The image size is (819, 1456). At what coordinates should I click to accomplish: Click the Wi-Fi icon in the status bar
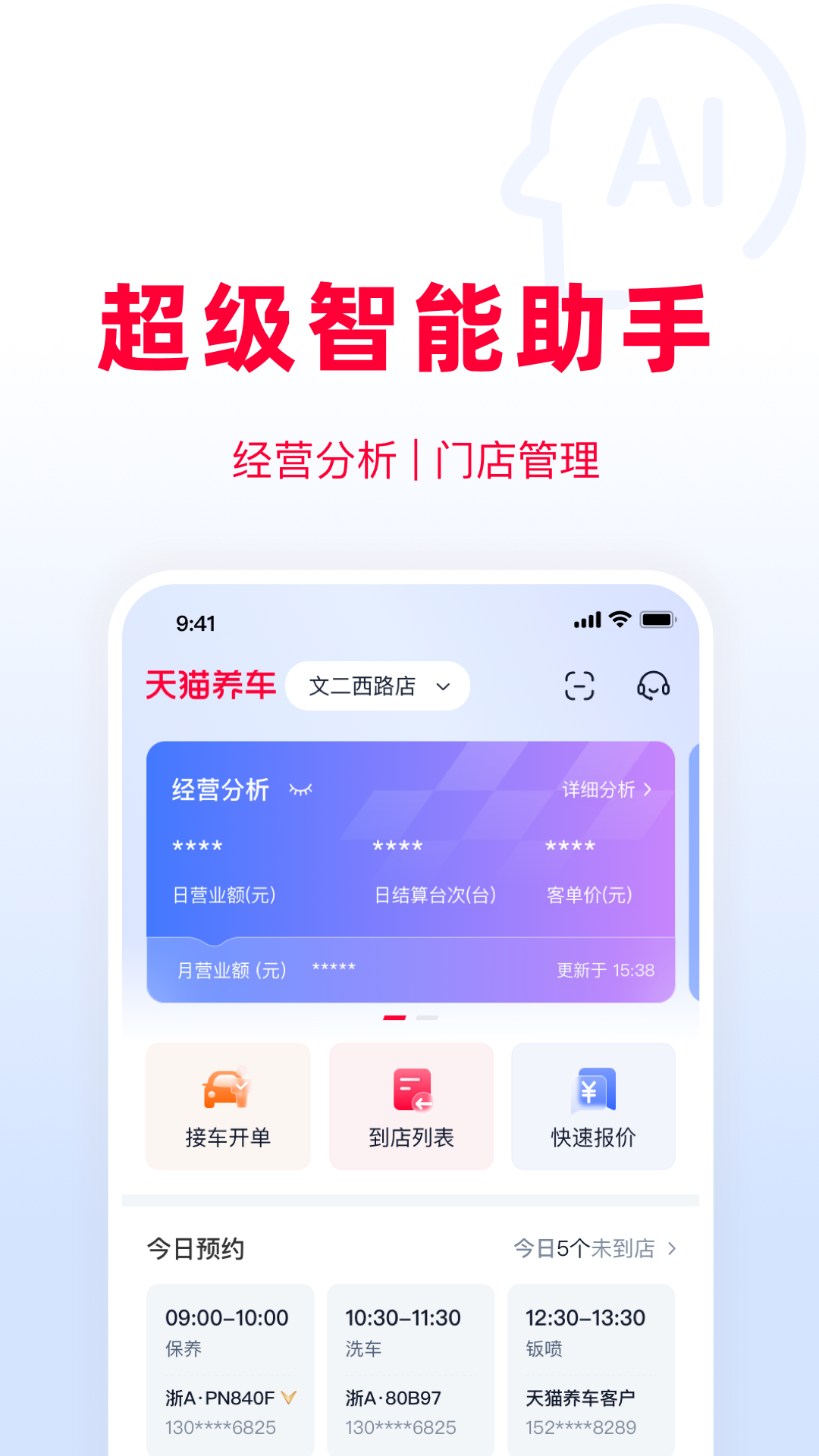pyautogui.click(x=620, y=620)
